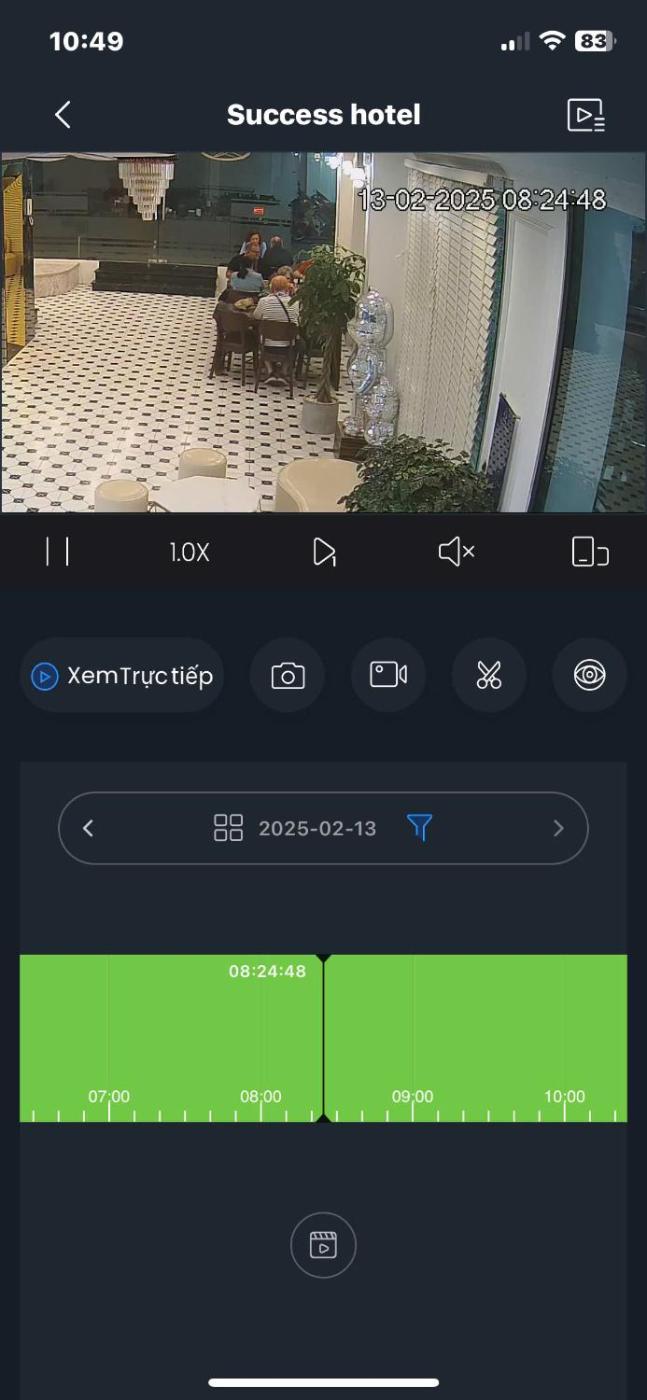Image resolution: width=647 pixels, height=1400 pixels.
Task: Clip footage with the scissors icon
Action: tap(489, 676)
